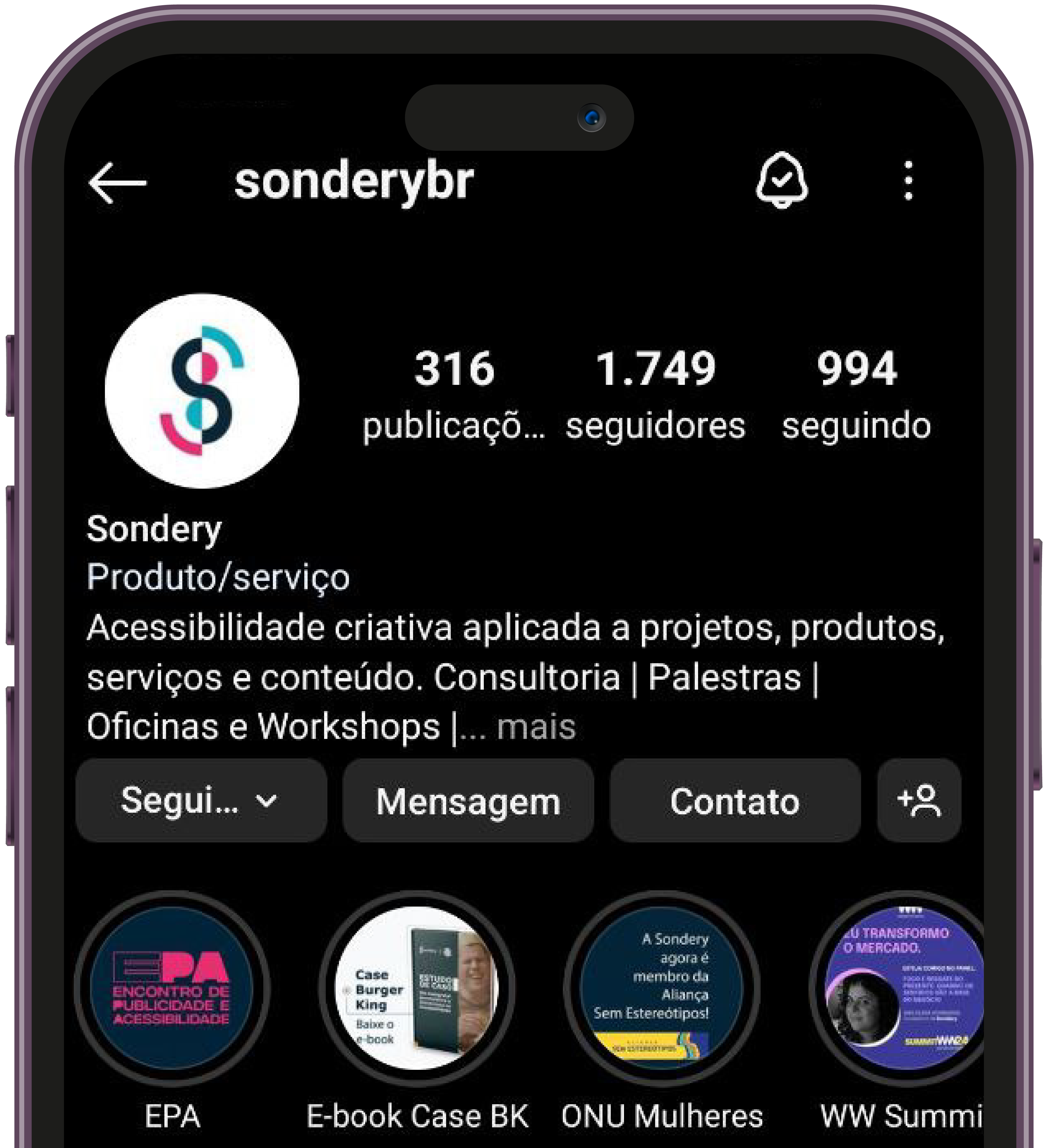Screen dimensions: 1050x1148
Task: View the ONU Mulheres highlight
Action: coord(661,989)
